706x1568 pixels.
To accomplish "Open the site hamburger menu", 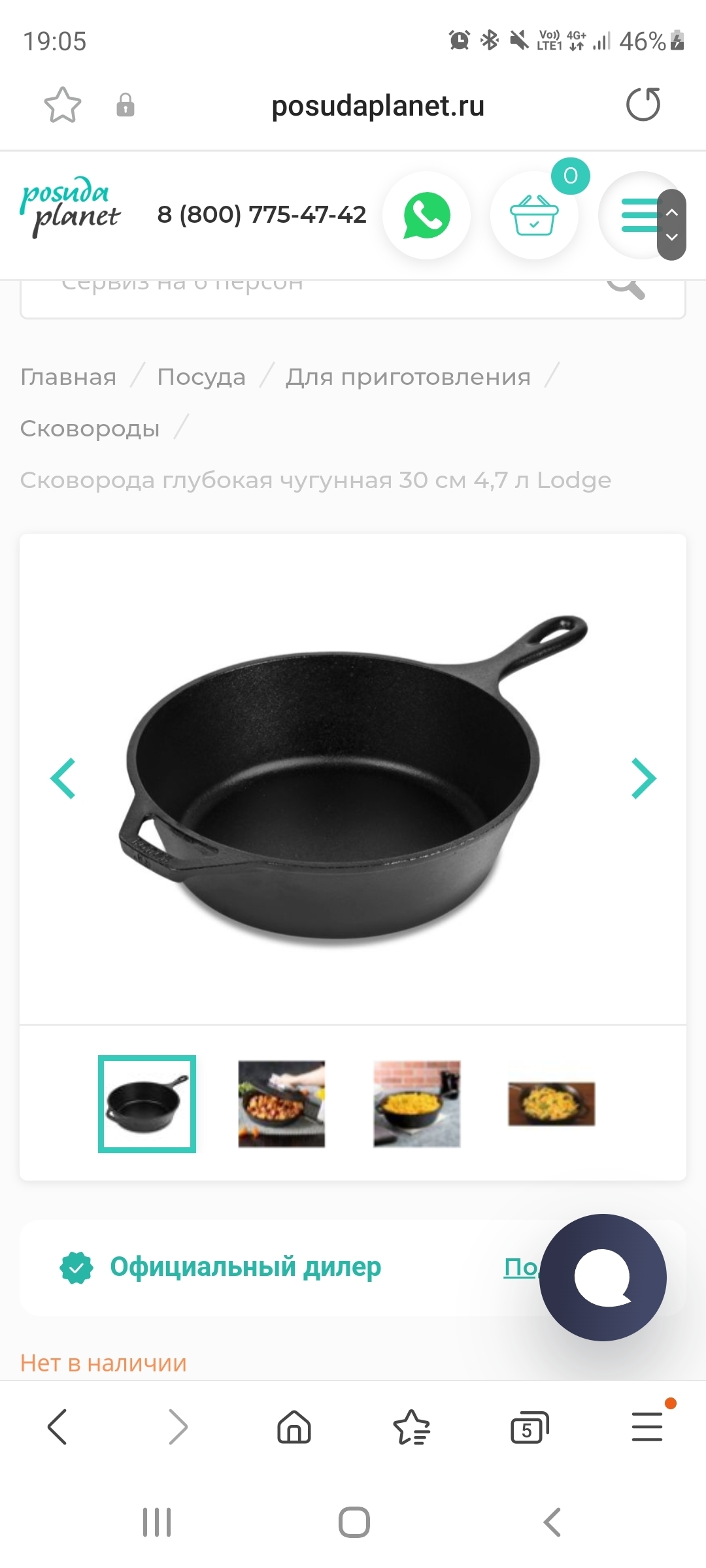I will (637, 216).
